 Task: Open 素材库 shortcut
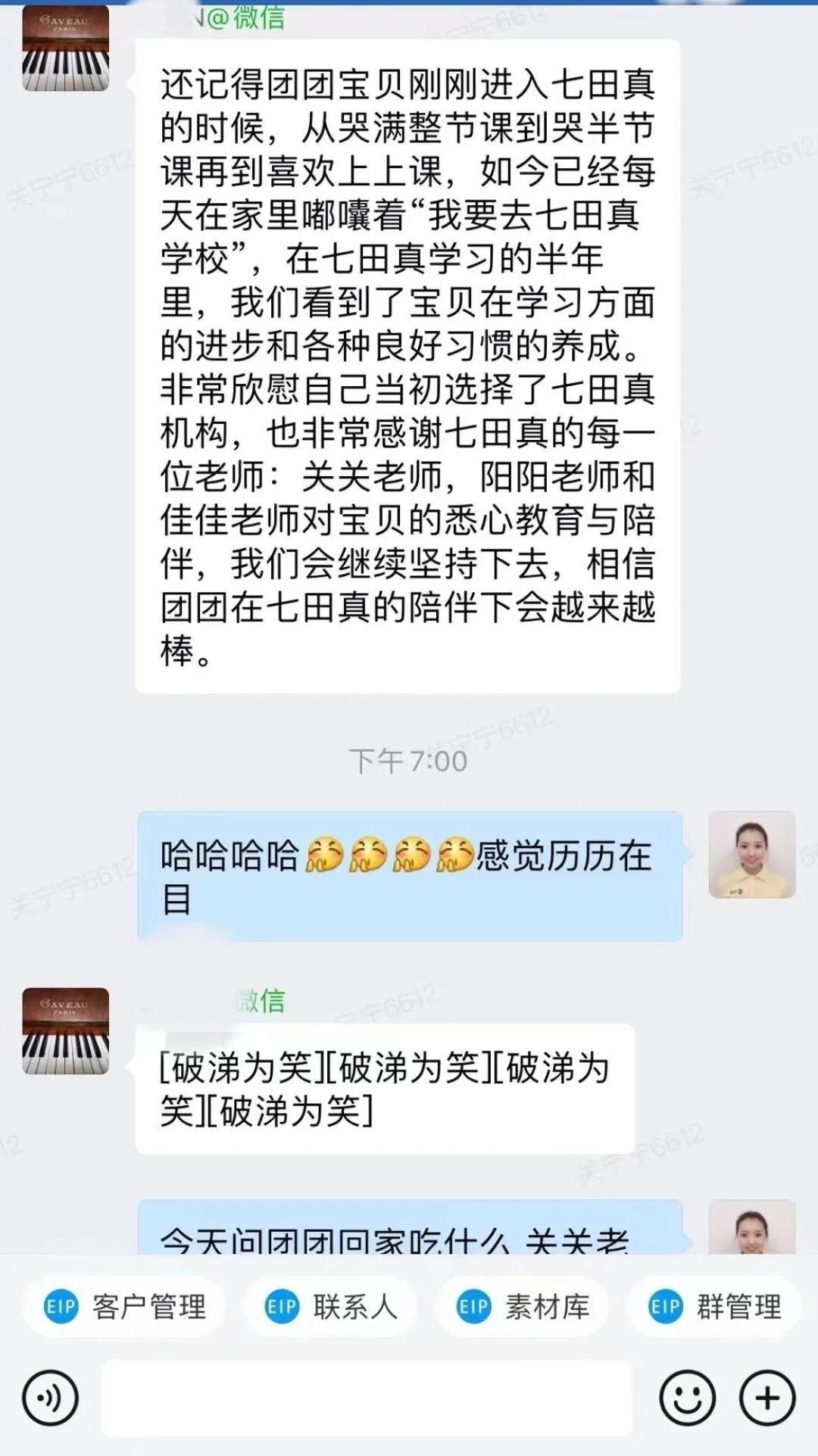[x=522, y=1306]
